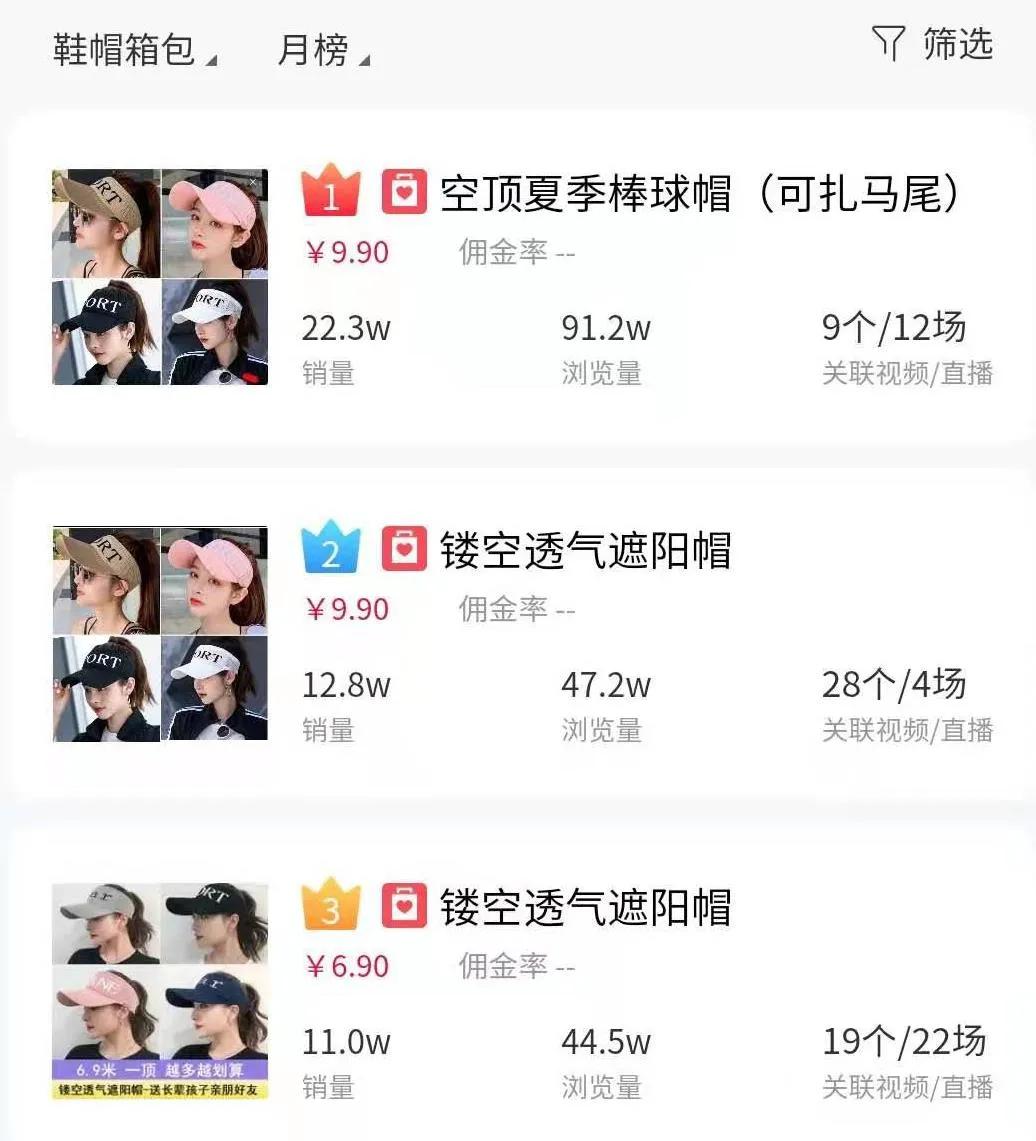Viewport: 1036px width, 1141px height.
Task: Click the third product thumbnail with 6.9米 banner
Action: point(158,990)
